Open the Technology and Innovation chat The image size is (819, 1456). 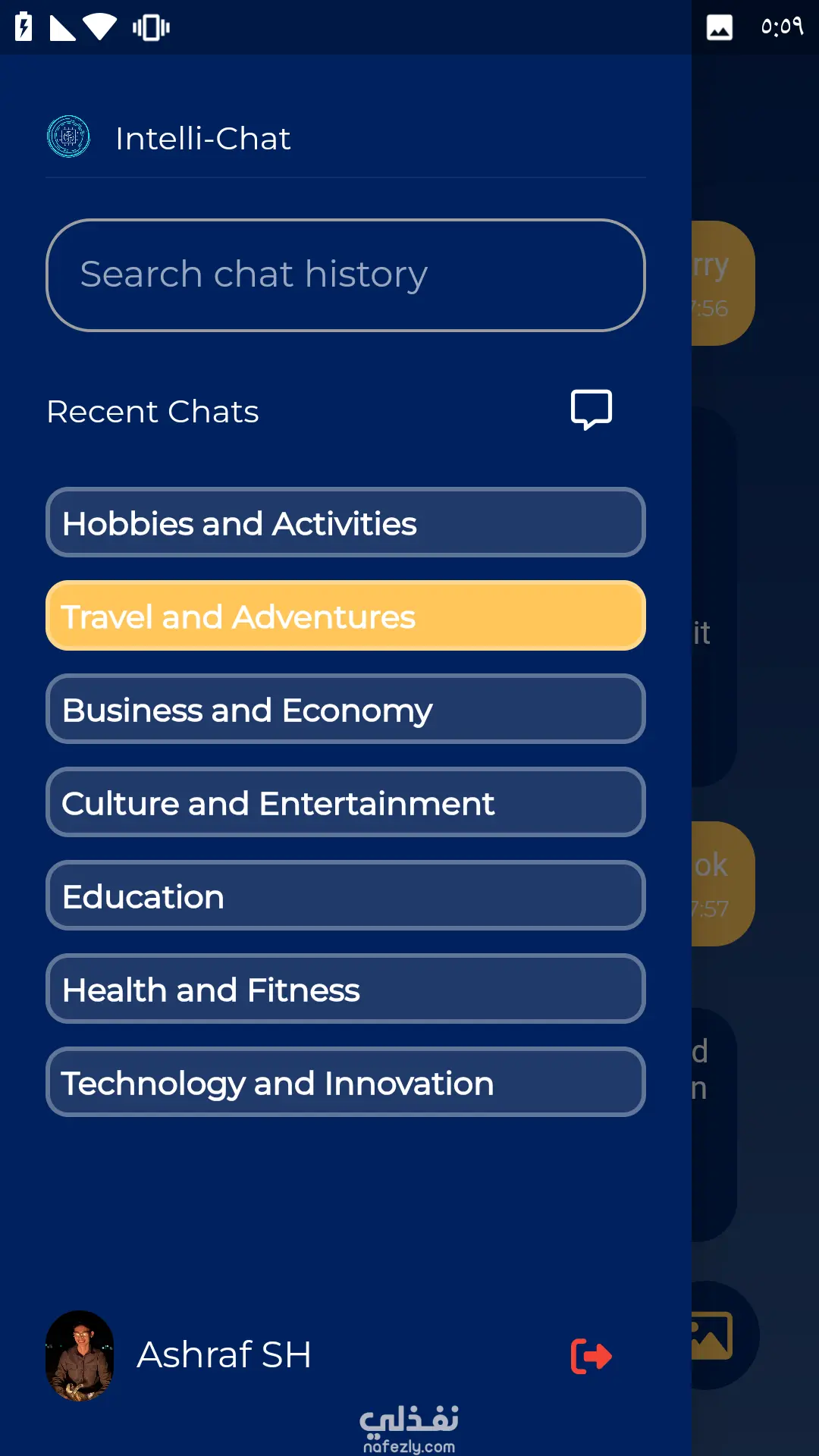click(x=345, y=1082)
